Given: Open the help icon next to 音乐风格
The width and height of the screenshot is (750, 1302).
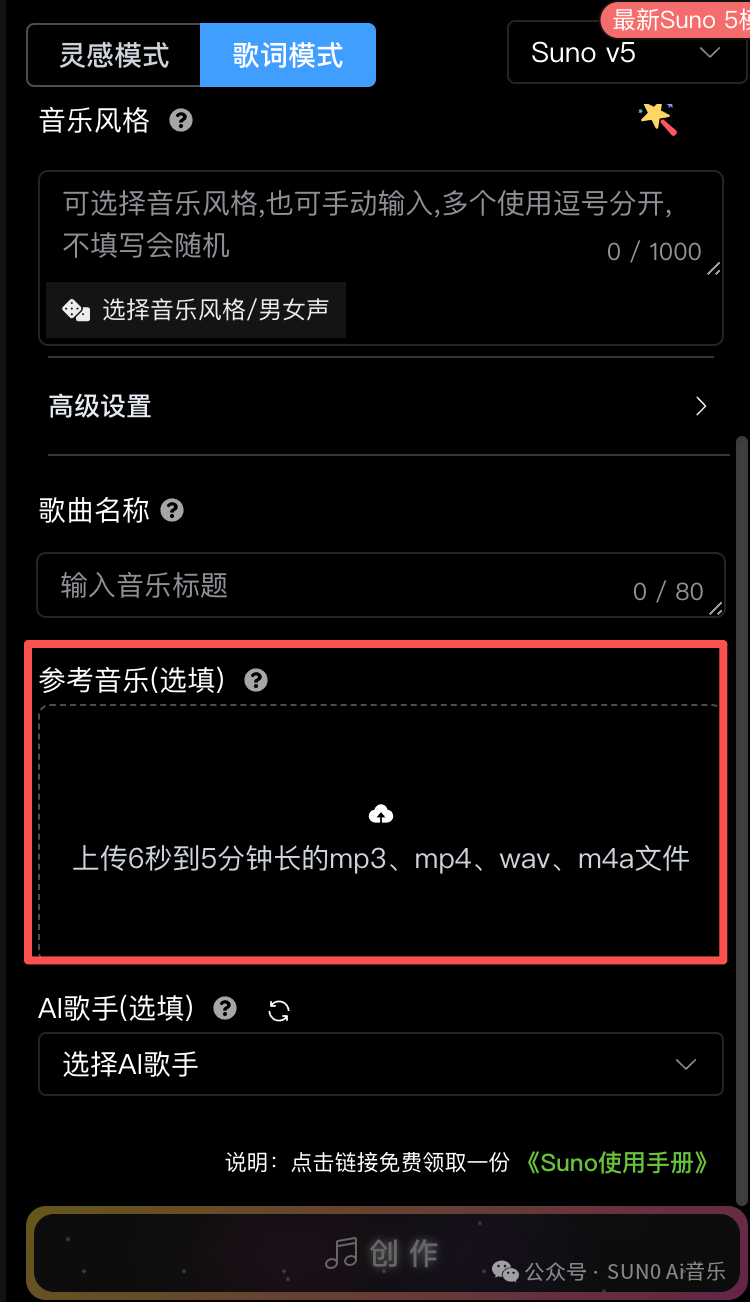Looking at the screenshot, I should pos(179,120).
